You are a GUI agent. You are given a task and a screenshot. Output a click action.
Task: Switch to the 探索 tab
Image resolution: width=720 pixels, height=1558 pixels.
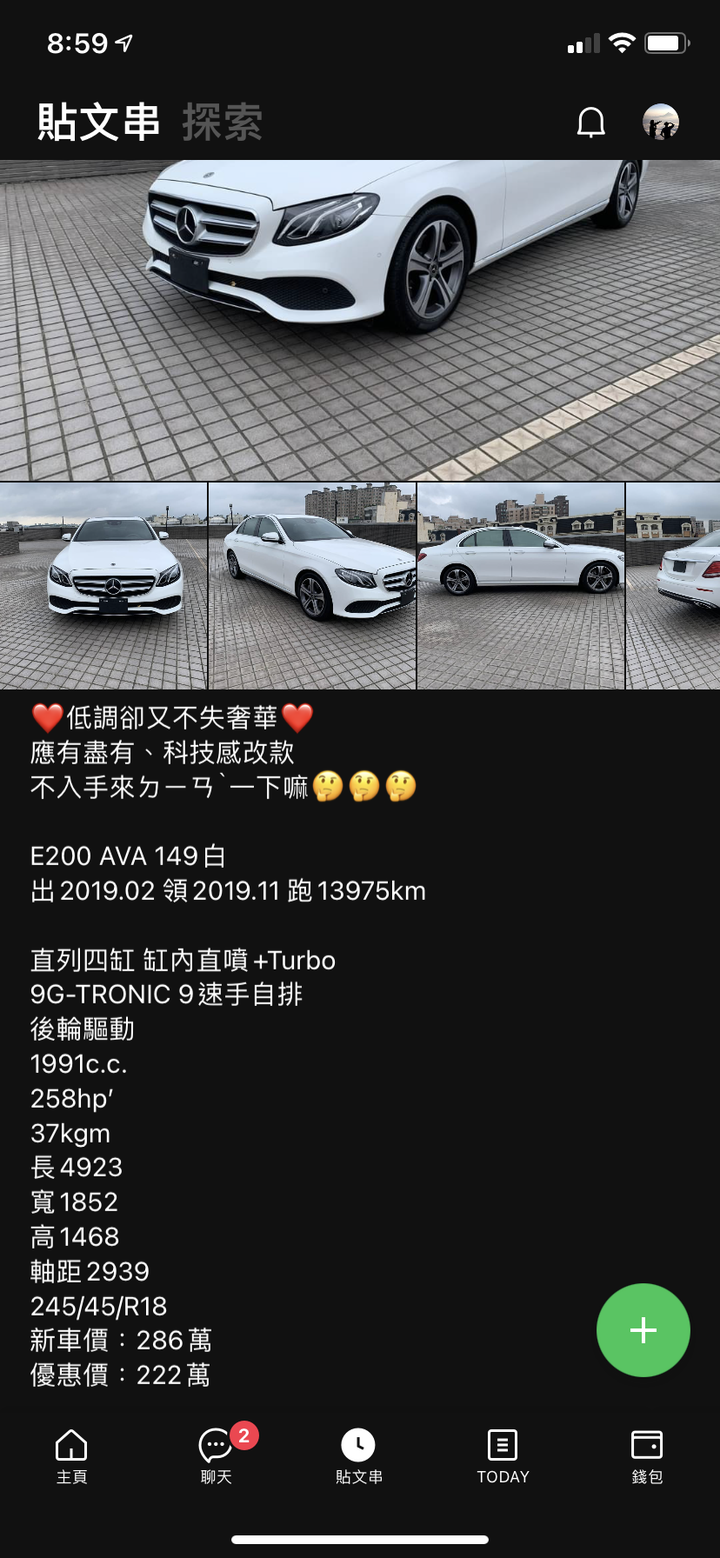tap(222, 122)
